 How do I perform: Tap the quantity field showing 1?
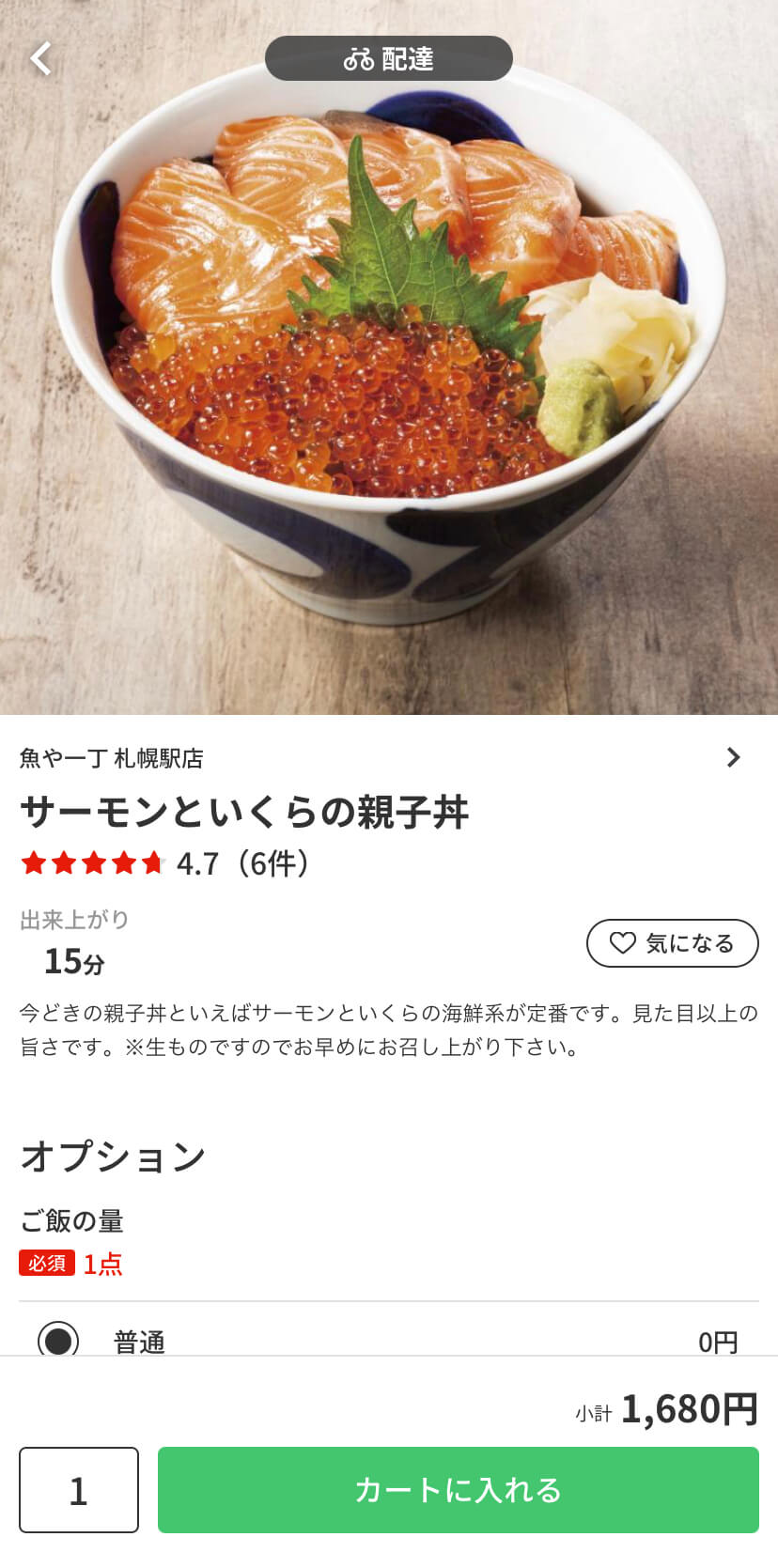coord(79,1489)
